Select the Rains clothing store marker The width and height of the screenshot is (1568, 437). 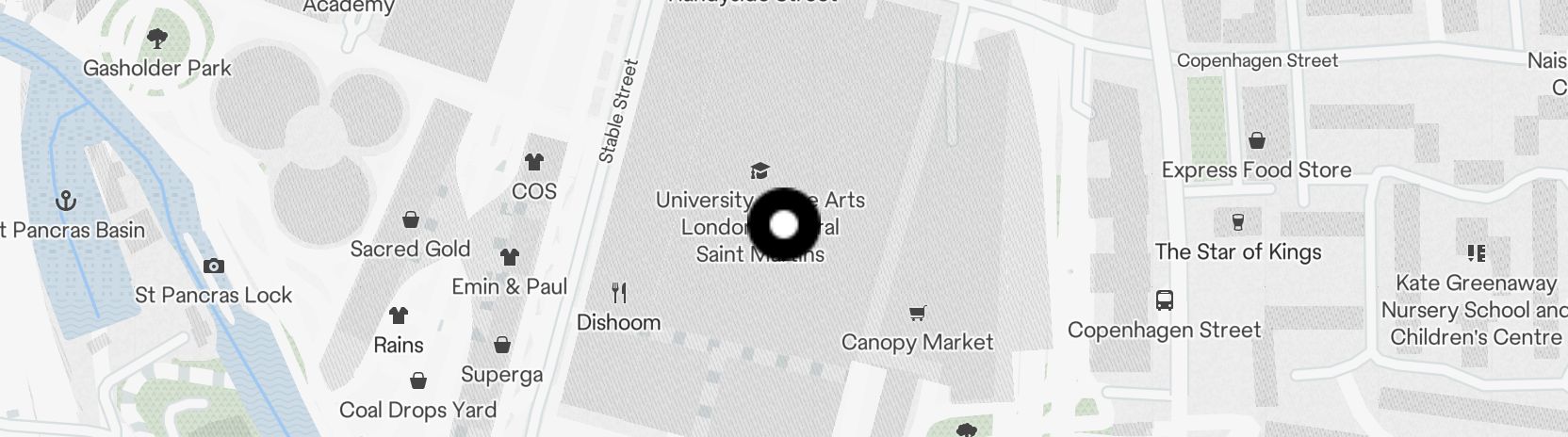(x=399, y=316)
